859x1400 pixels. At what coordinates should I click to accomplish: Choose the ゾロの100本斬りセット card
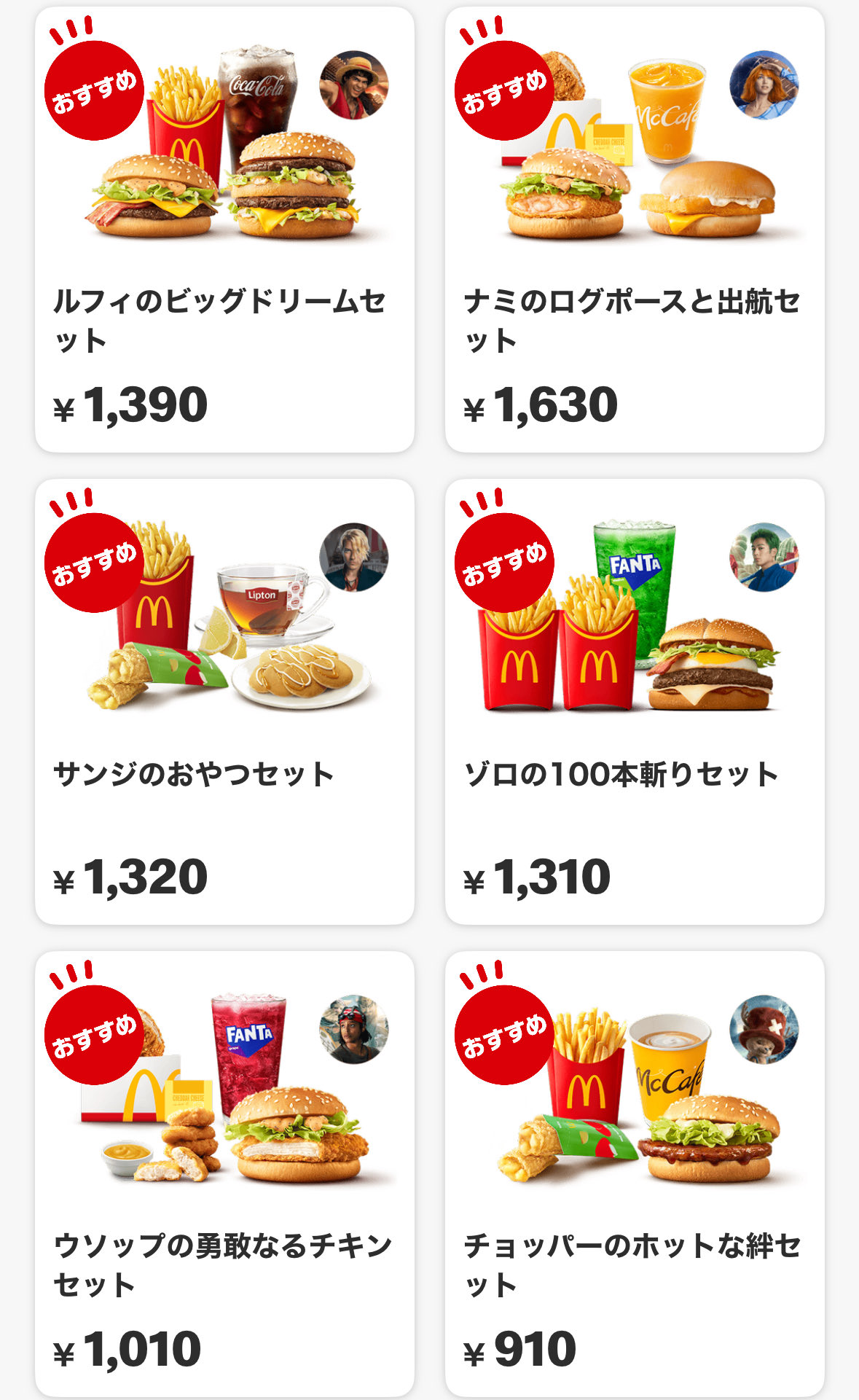(635, 701)
